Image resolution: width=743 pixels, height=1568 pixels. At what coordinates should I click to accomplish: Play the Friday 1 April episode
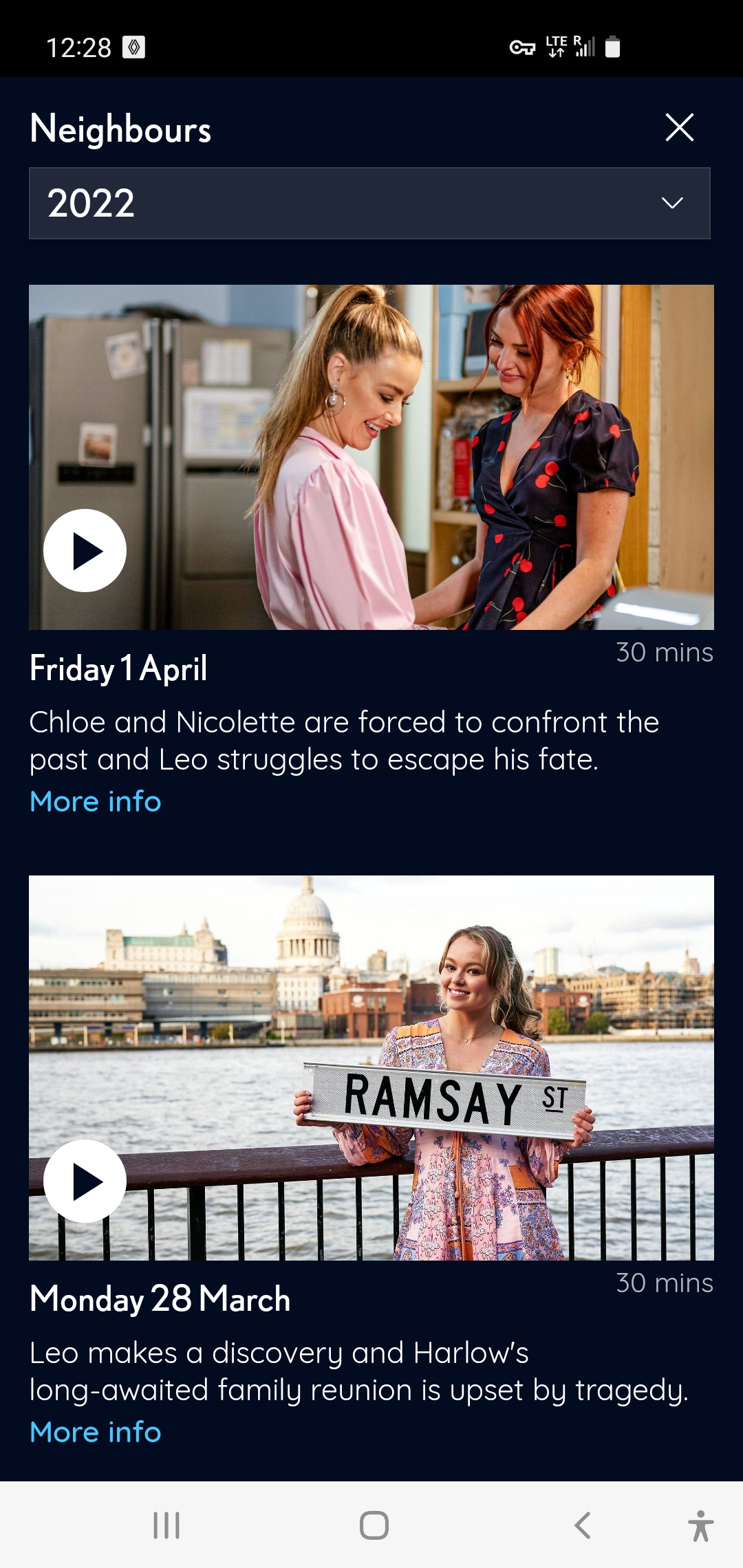[85, 551]
